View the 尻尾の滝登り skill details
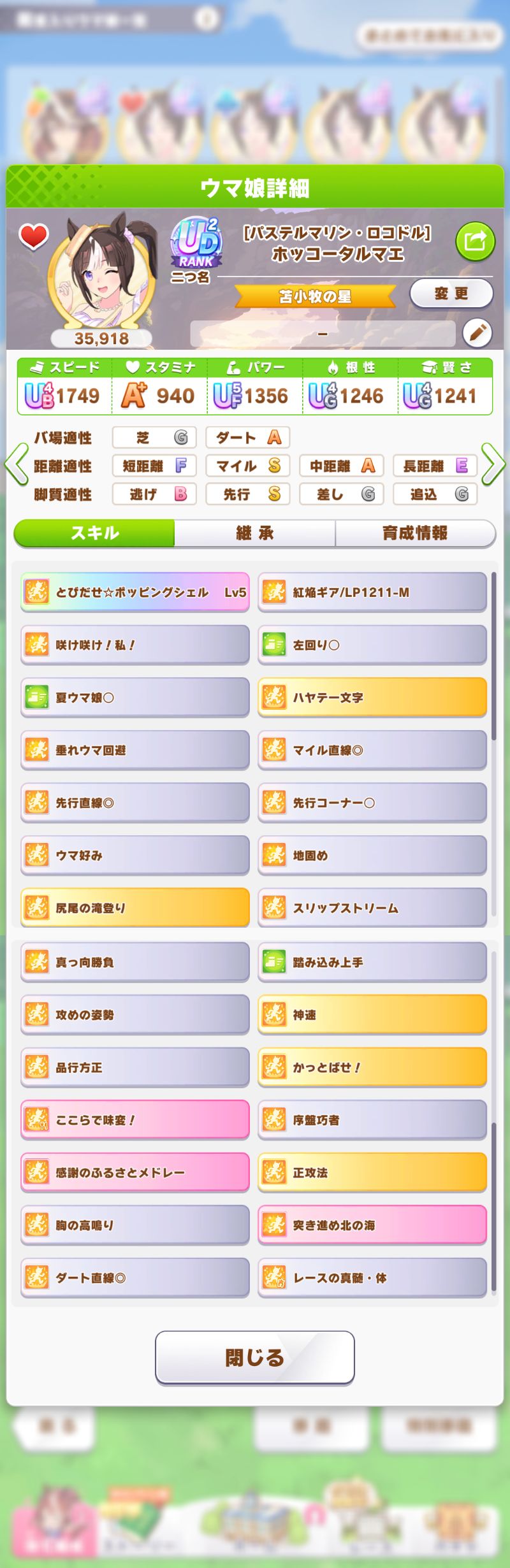Screen dimensions: 510x1568 [x=135, y=907]
